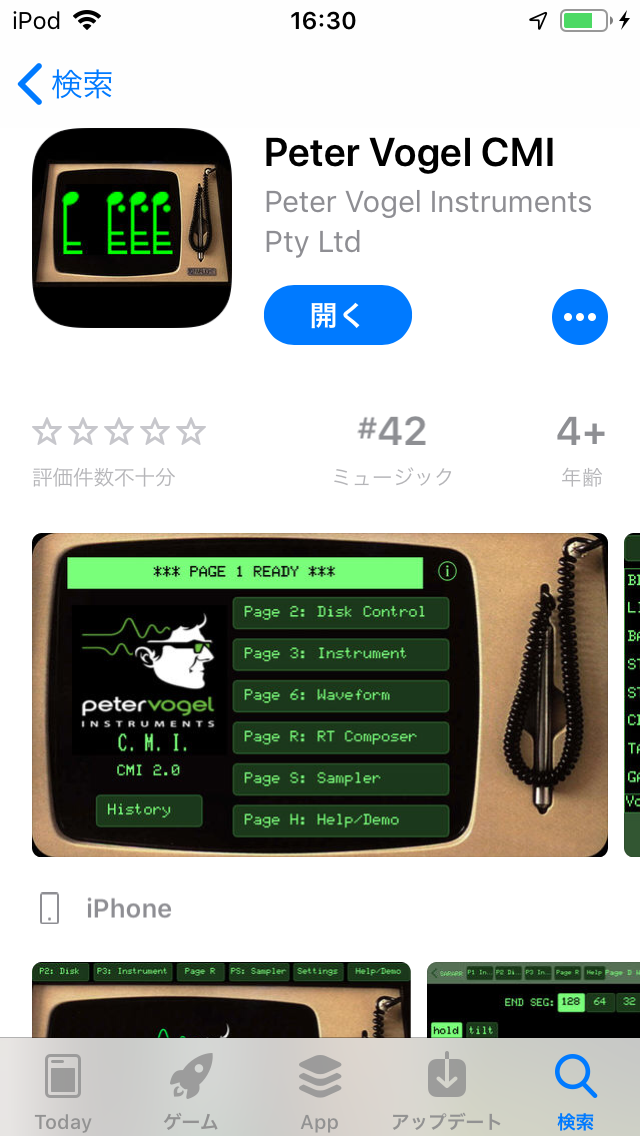Tap the 開く button to open the app

[337, 315]
